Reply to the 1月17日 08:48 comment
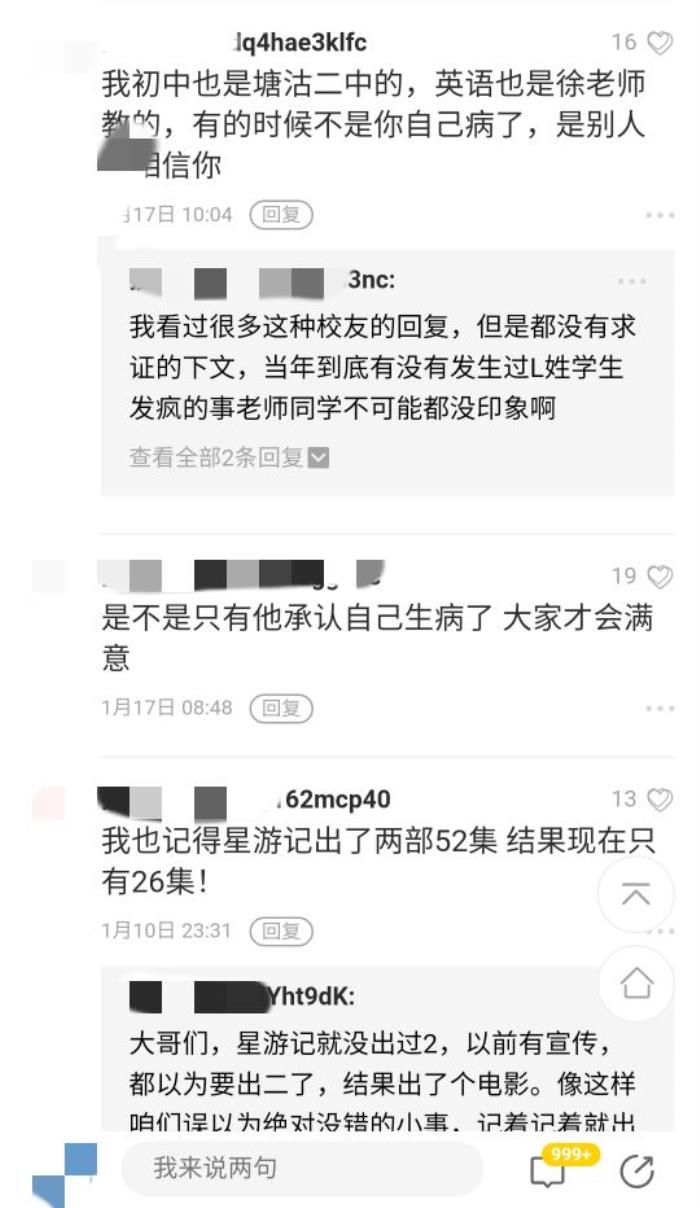Image resolution: width=700 pixels, height=1208 pixels. click(x=281, y=708)
